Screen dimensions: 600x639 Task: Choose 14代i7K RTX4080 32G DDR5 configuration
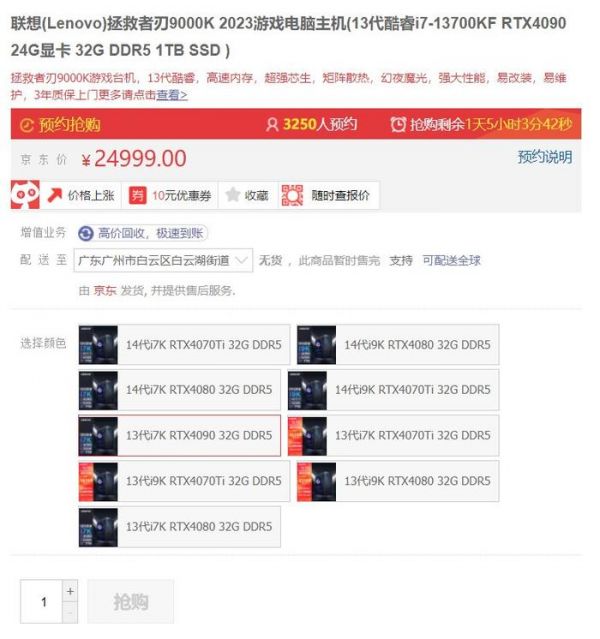179,390
